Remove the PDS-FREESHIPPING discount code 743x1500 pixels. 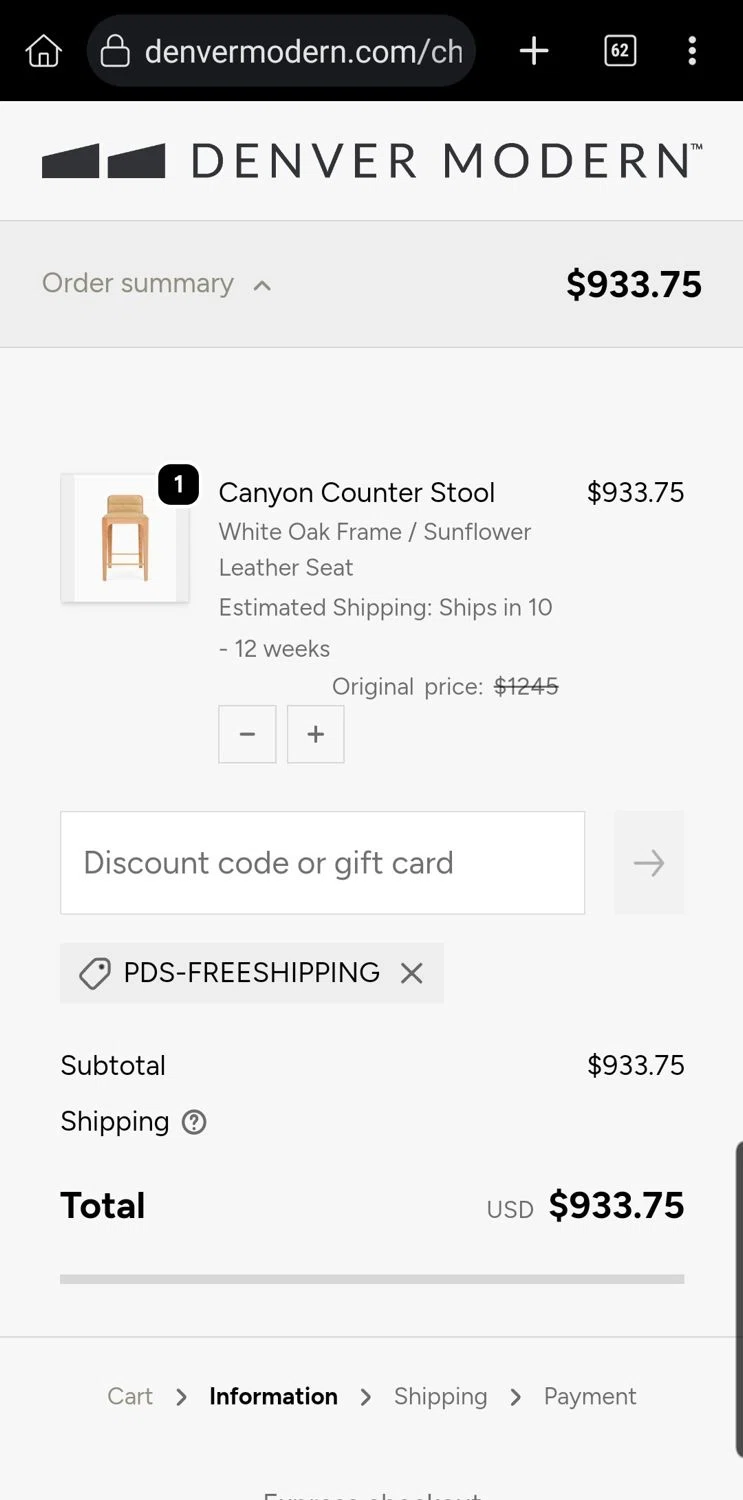(412, 973)
